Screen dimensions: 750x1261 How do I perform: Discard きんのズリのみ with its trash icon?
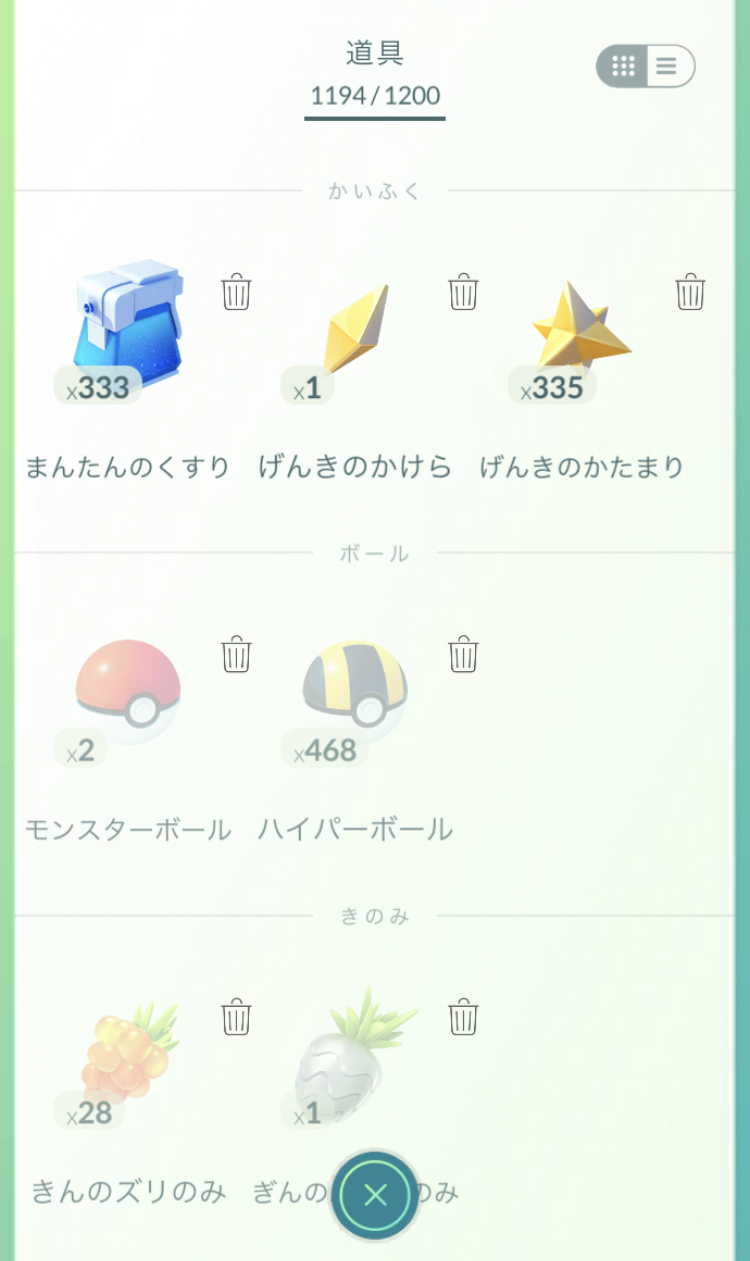[236, 1016]
